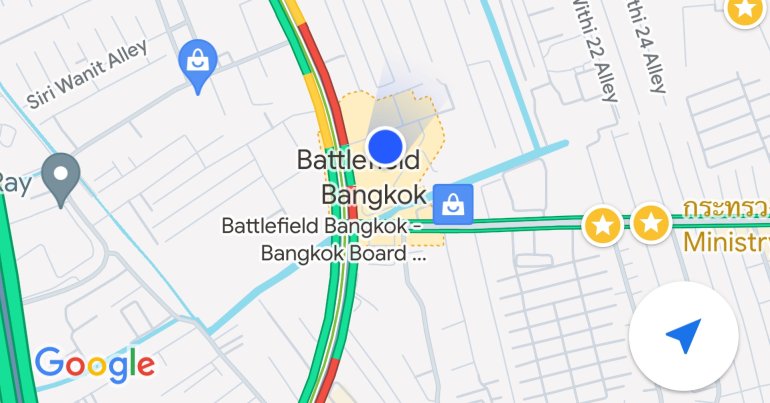
Task: Tap the my-location arrow button
Action: coord(684,337)
